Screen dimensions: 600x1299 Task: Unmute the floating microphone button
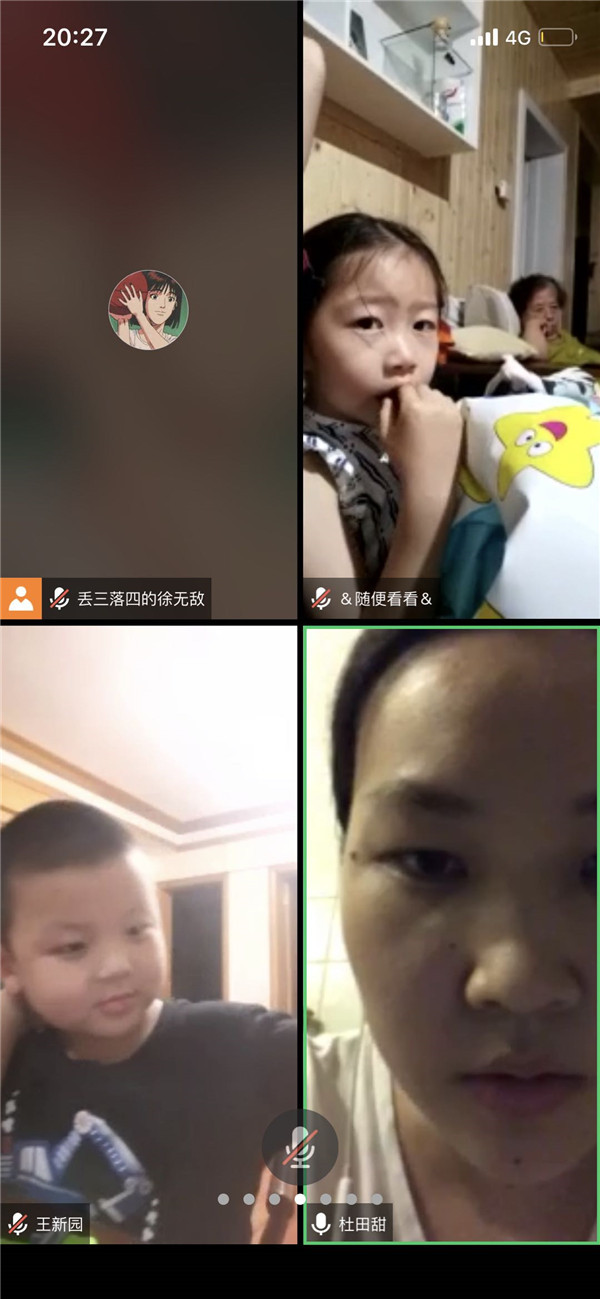pos(299,1147)
